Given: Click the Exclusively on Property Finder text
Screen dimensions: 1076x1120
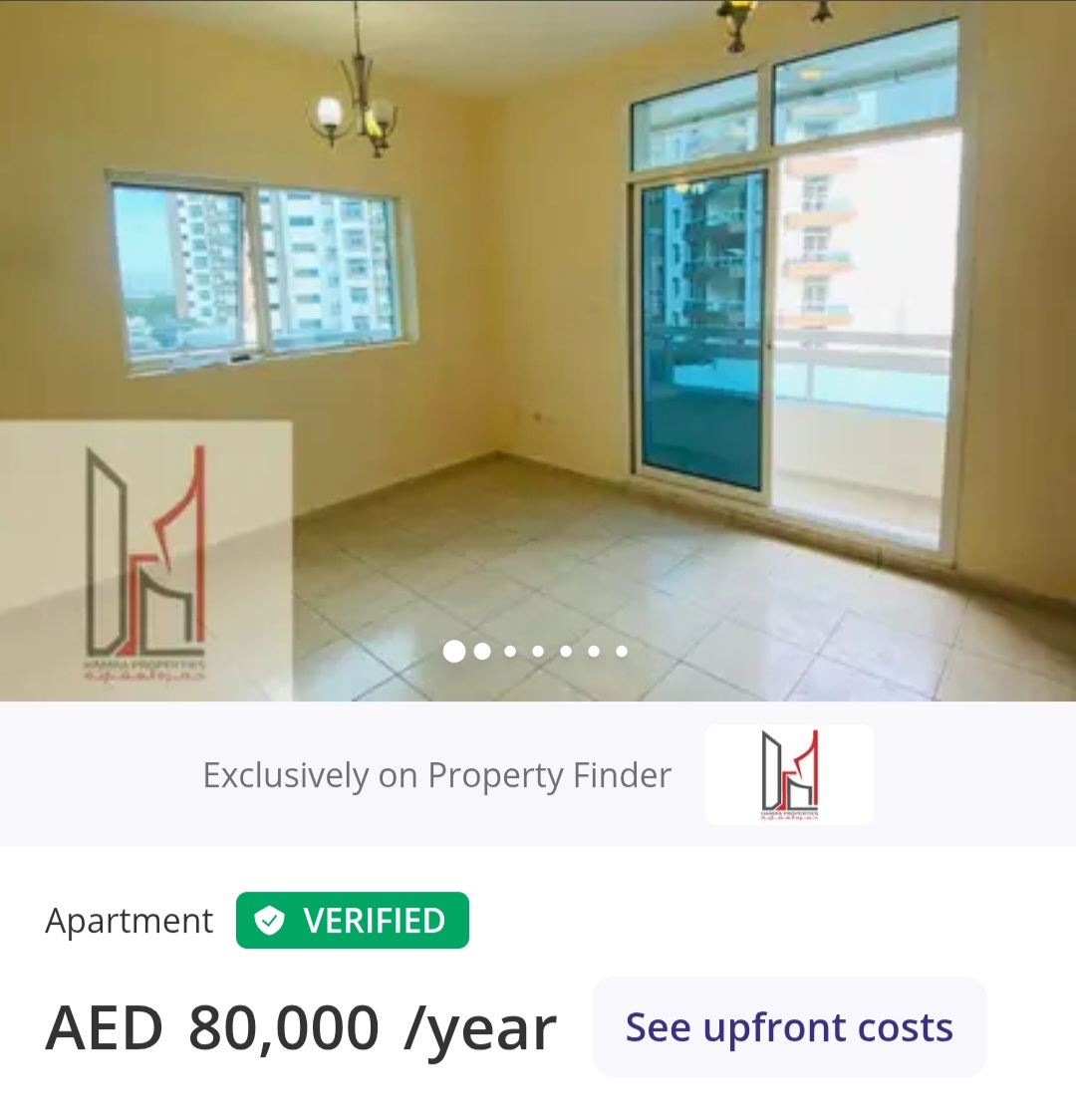Looking at the screenshot, I should coord(436,774).
